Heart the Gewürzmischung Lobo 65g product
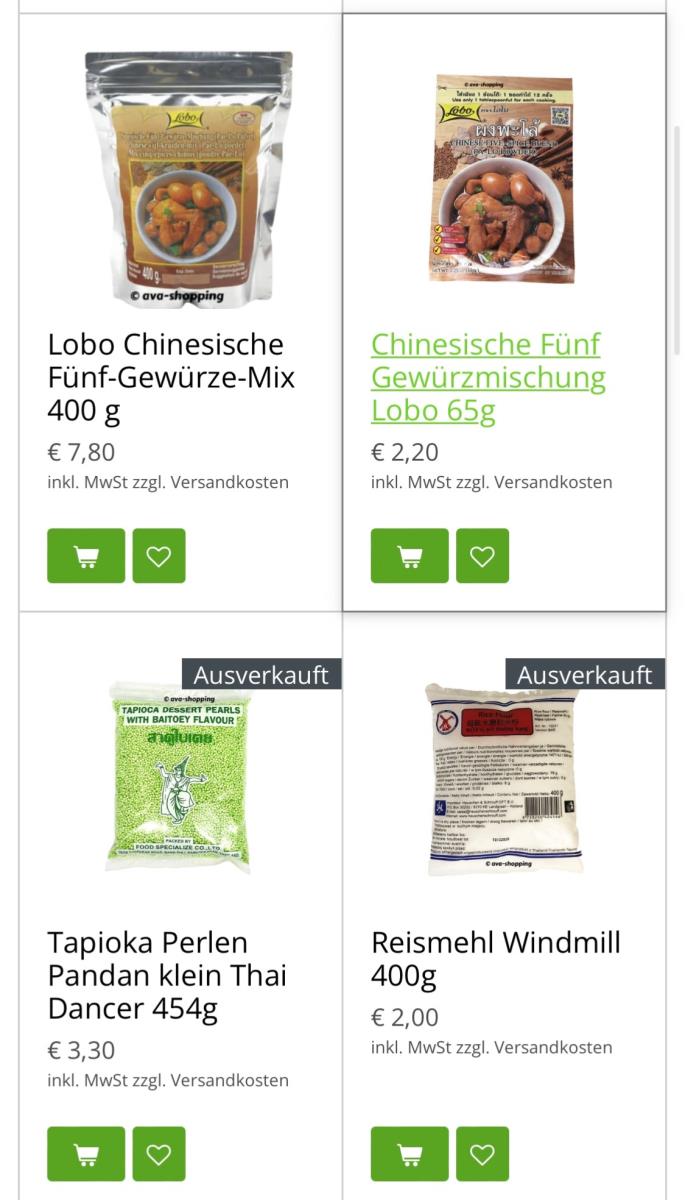The height and width of the screenshot is (1200, 685). coord(482,556)
